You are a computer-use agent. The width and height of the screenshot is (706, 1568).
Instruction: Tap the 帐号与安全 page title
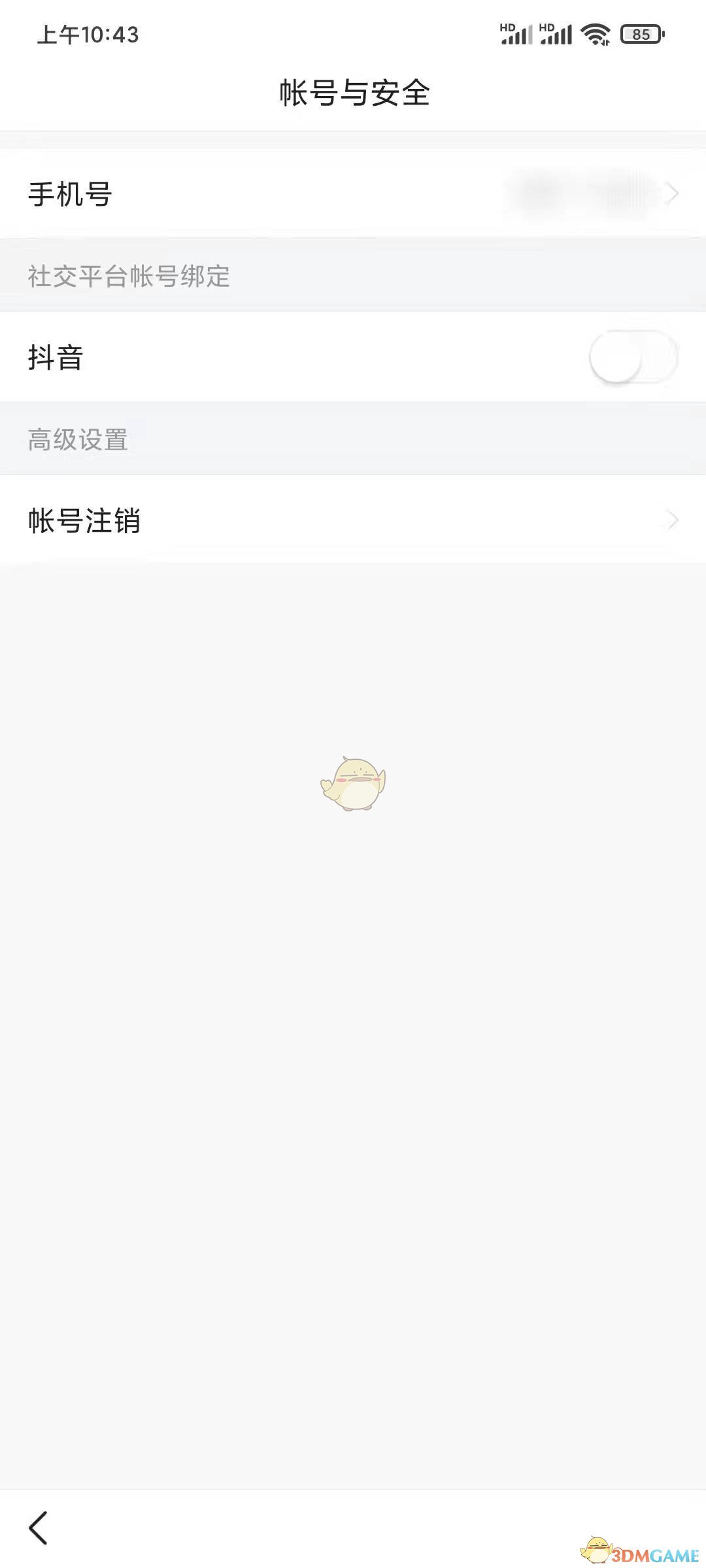[x=353, y=92]
